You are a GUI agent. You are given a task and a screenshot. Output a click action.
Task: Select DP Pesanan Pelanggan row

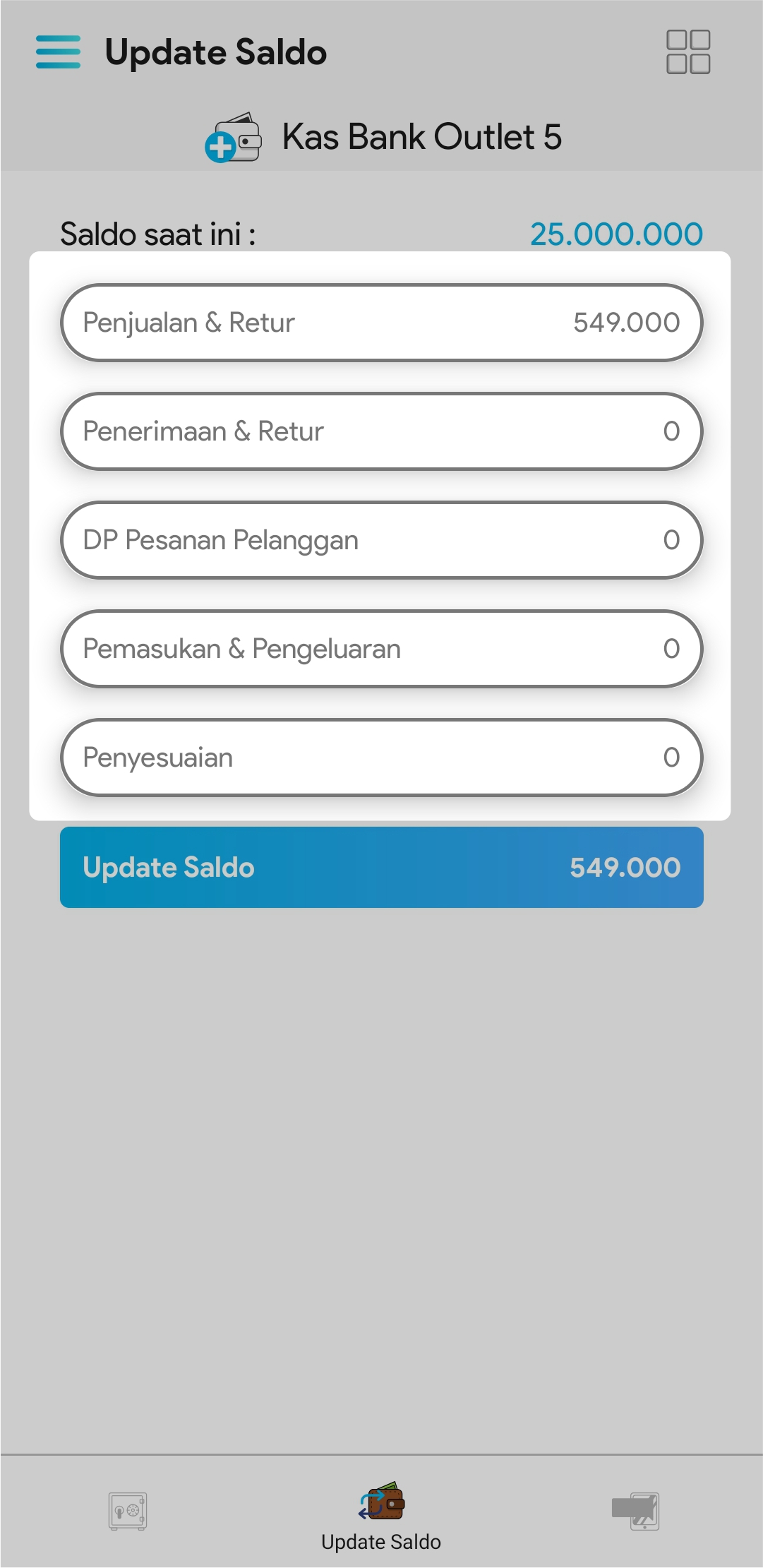(381, 540)
